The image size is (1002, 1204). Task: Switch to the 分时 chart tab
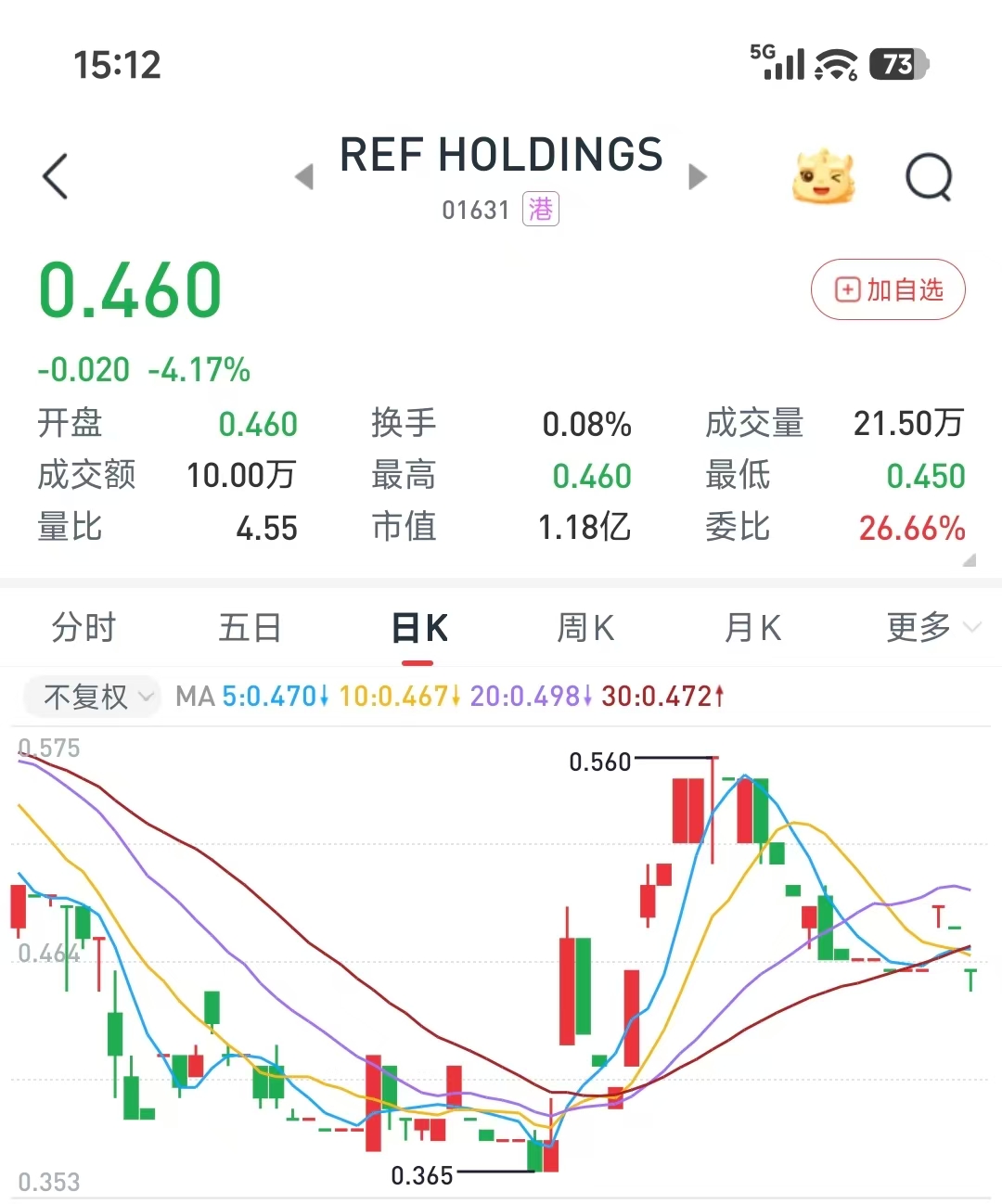click(x=83, y=628)
